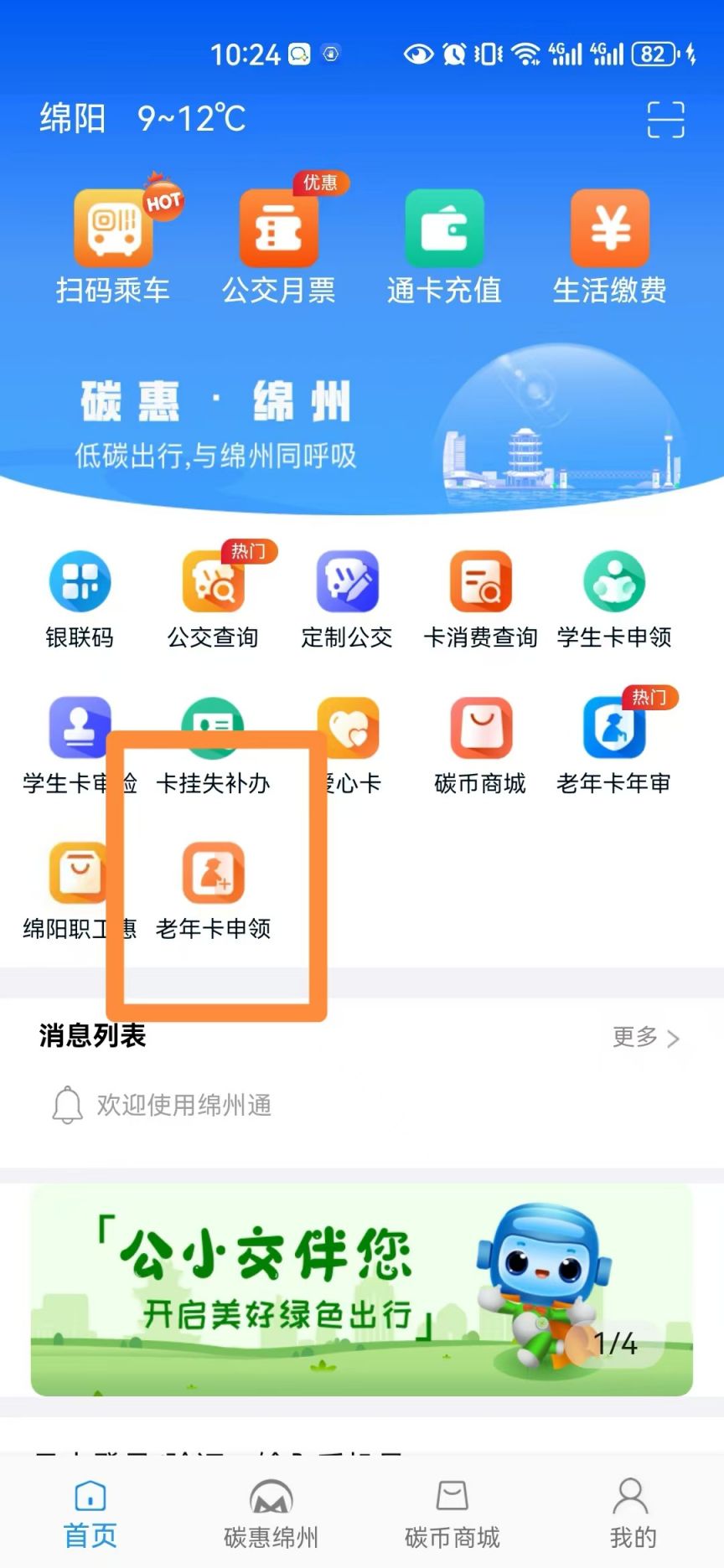Open 老年卡年审 senior card annual review
The width and height of the screenshot is (724, 1568).
(614, 745)
